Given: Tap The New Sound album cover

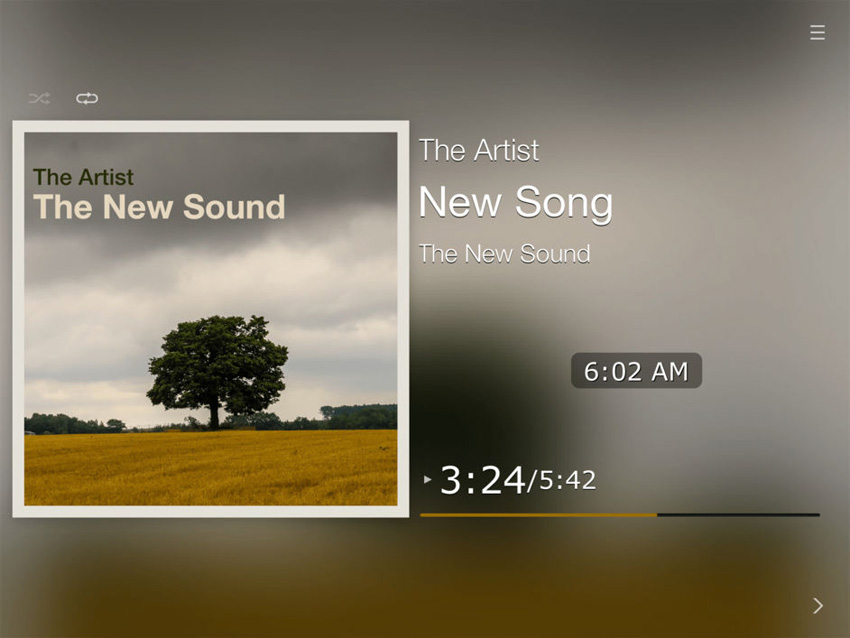Looking at the screenshot, I should [210, 319].
